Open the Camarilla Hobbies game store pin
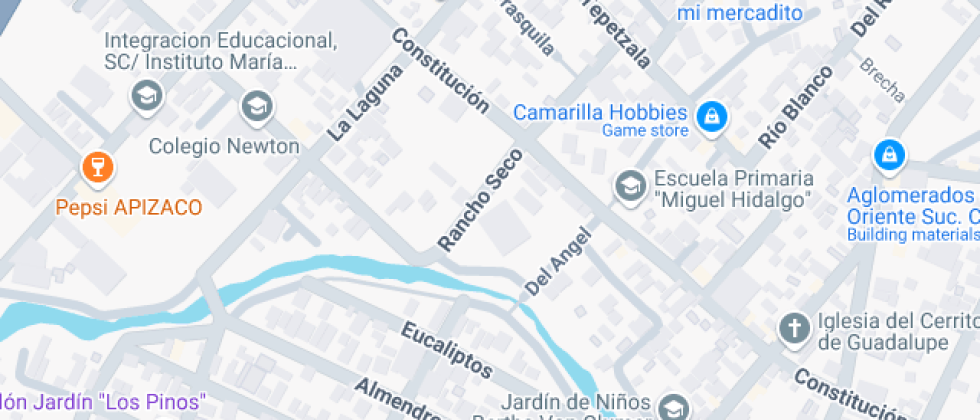 (x=711, y=117)
